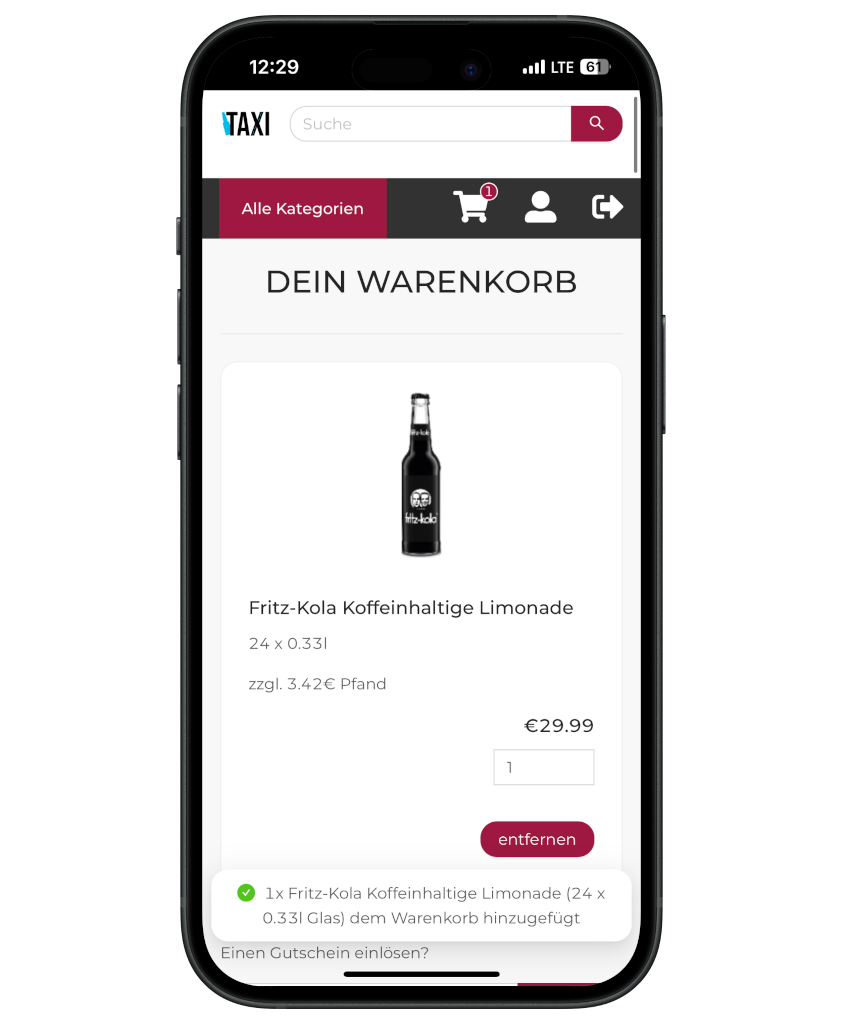
Task: Remove Fritz-Kola with the entfernen button
Action: coord(537,839)
